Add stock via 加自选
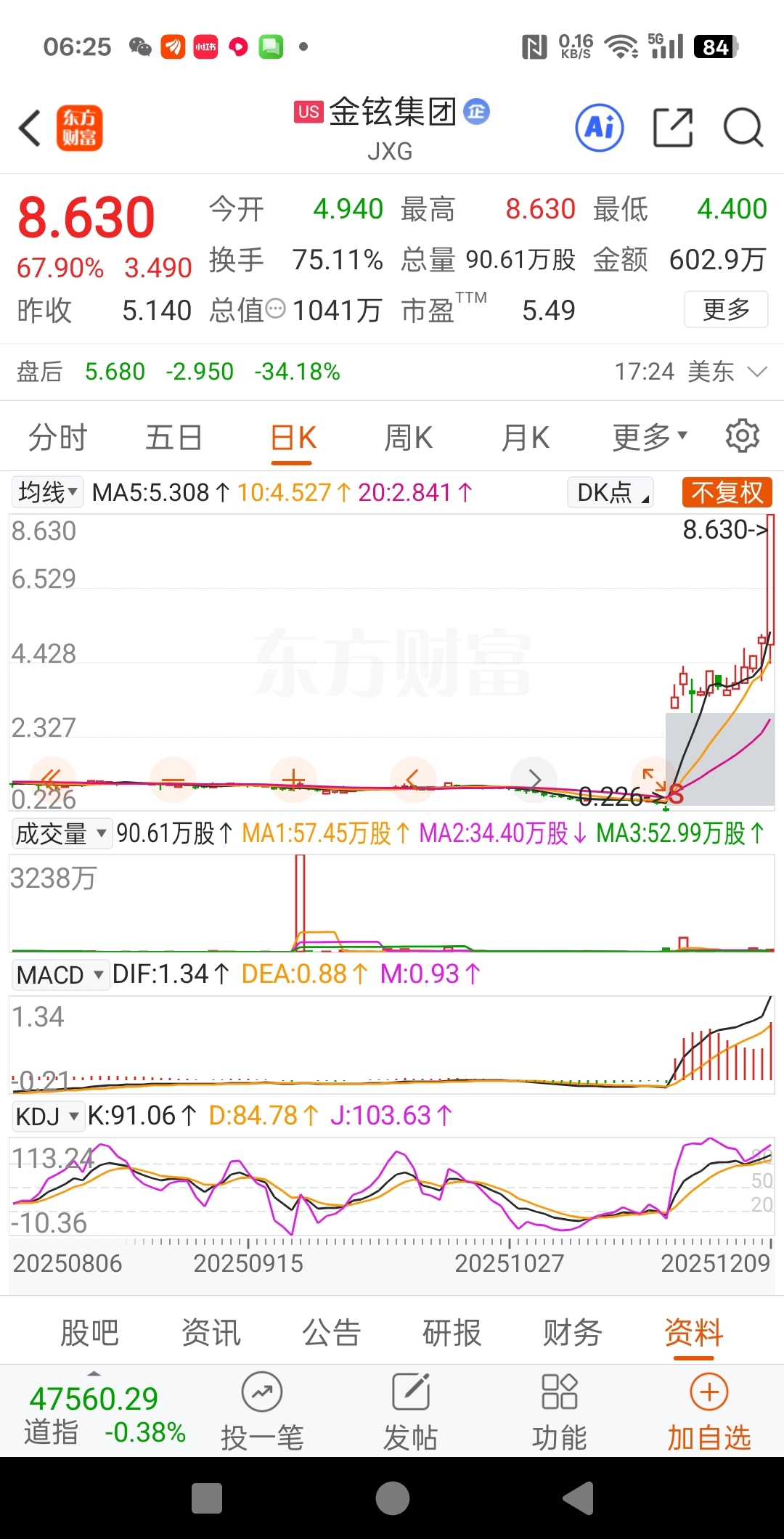The width and height of the screenshot is (784, 1539). point(709,1412)
